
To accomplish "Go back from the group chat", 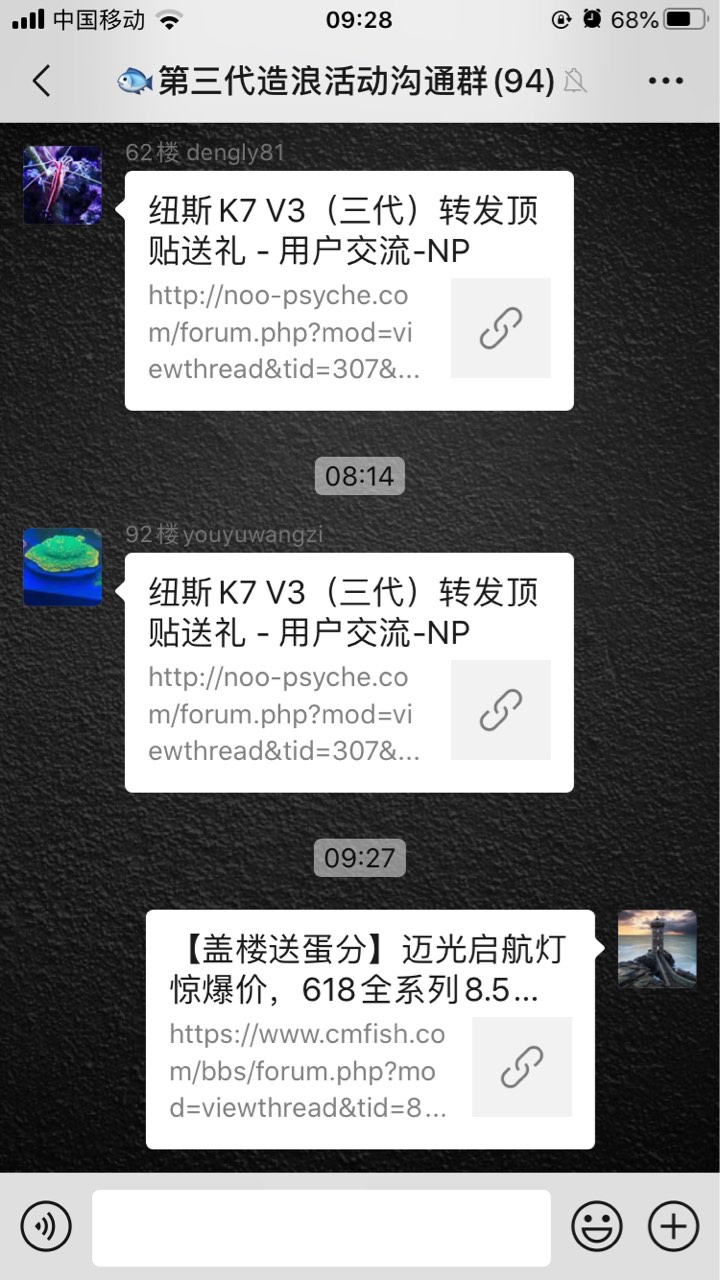I will pos(41,81).
